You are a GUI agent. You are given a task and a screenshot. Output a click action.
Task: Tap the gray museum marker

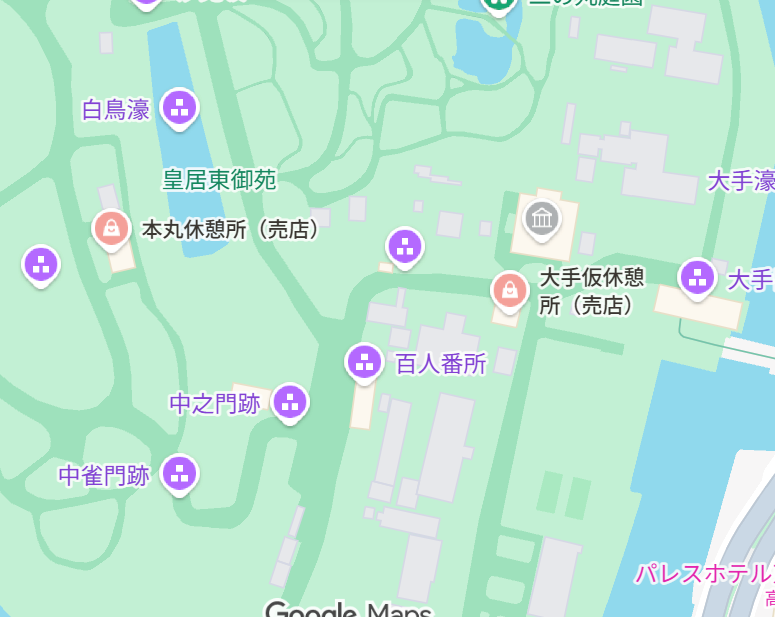point(542,217)
